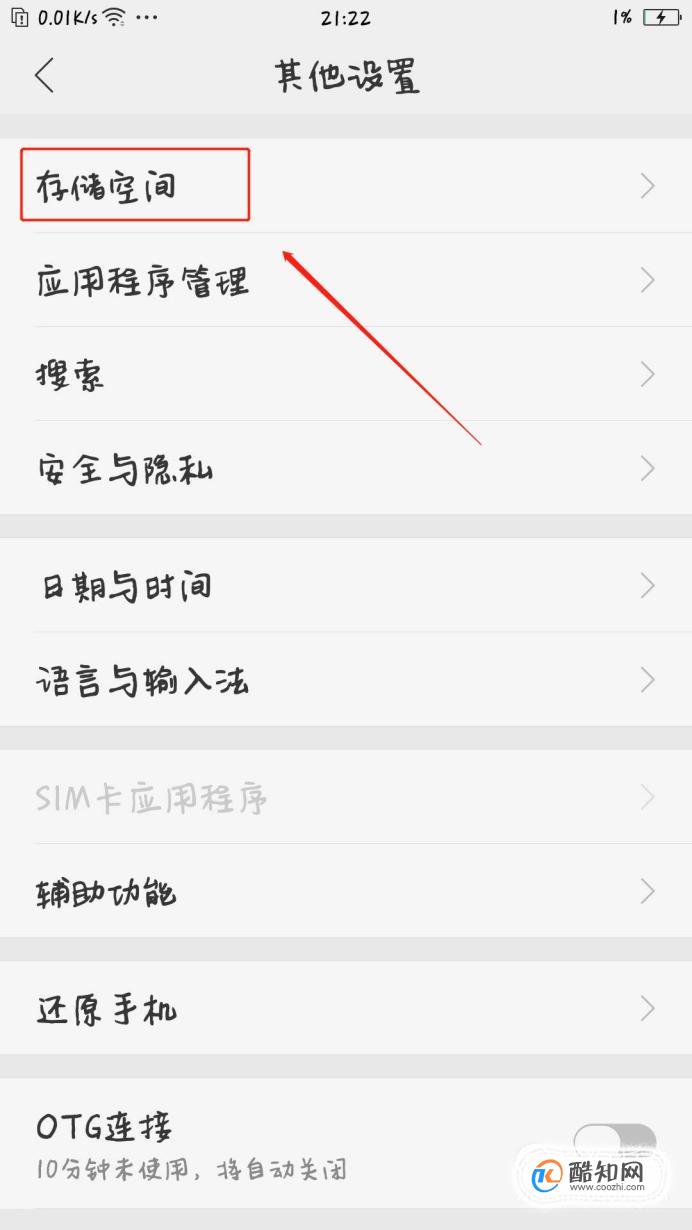Viewport: 692px width, 1230px height.
Task: Open 应用程序管理
Action: (x=346, y=280)
